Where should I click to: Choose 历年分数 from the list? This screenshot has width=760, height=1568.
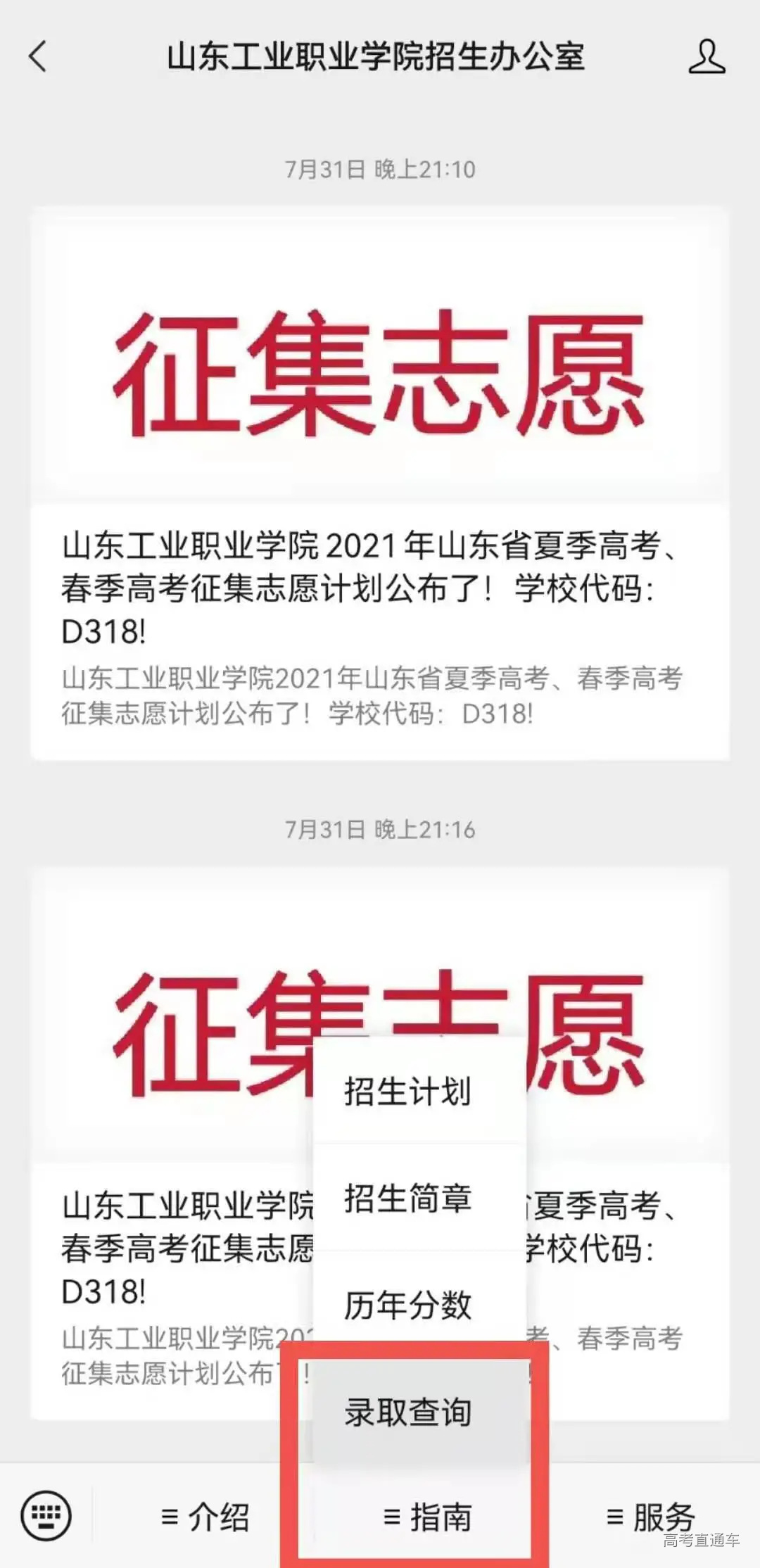pos(408,1305)
